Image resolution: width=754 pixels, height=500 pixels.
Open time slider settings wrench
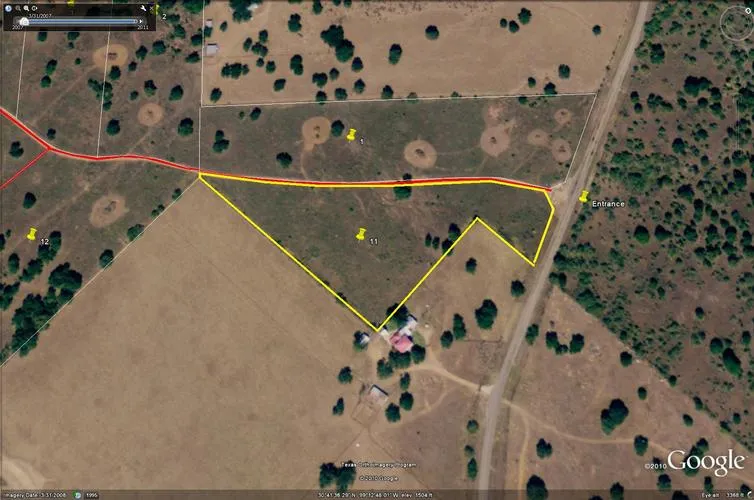(143, 8)
